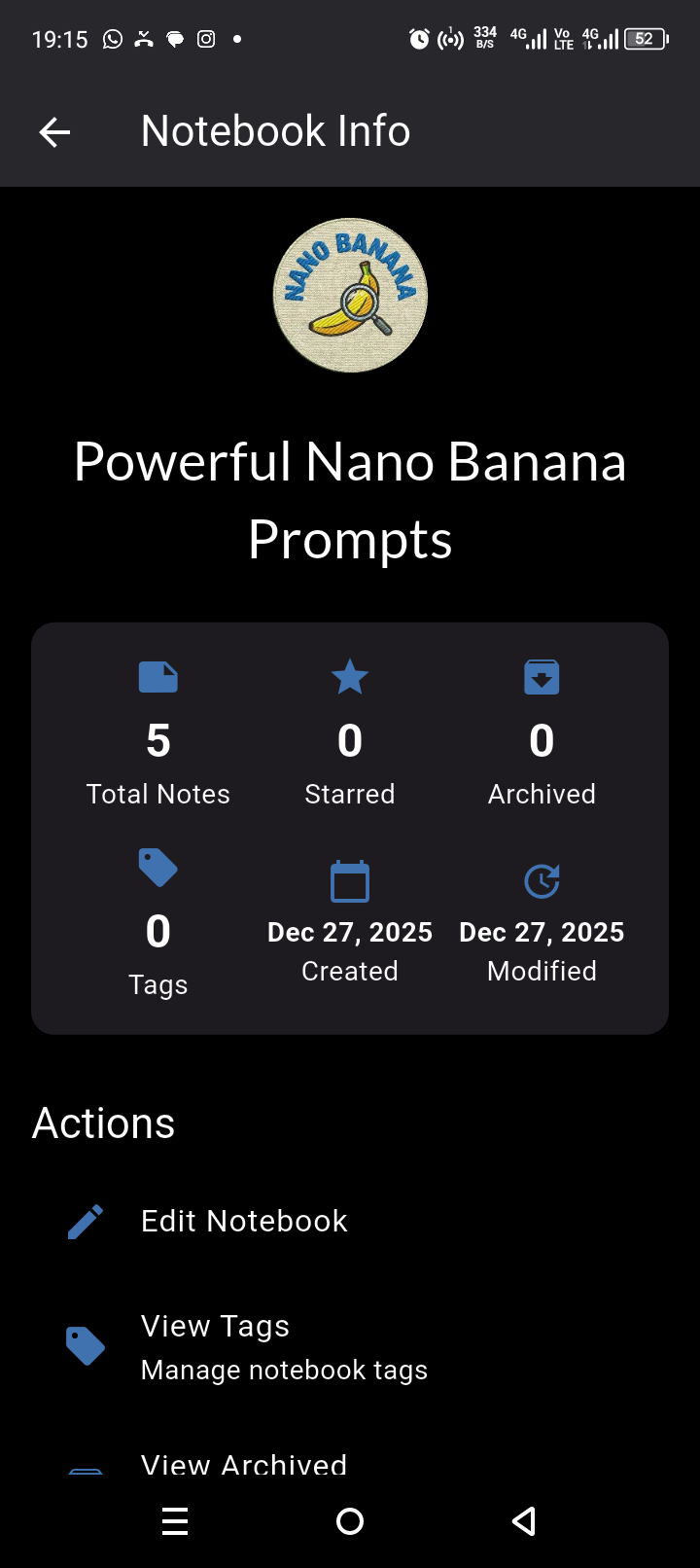This screenshot has height=1568, width=700.
Task: Open the Edit Notebook action
Action: pyautogui.click(x=243, y=1222)
